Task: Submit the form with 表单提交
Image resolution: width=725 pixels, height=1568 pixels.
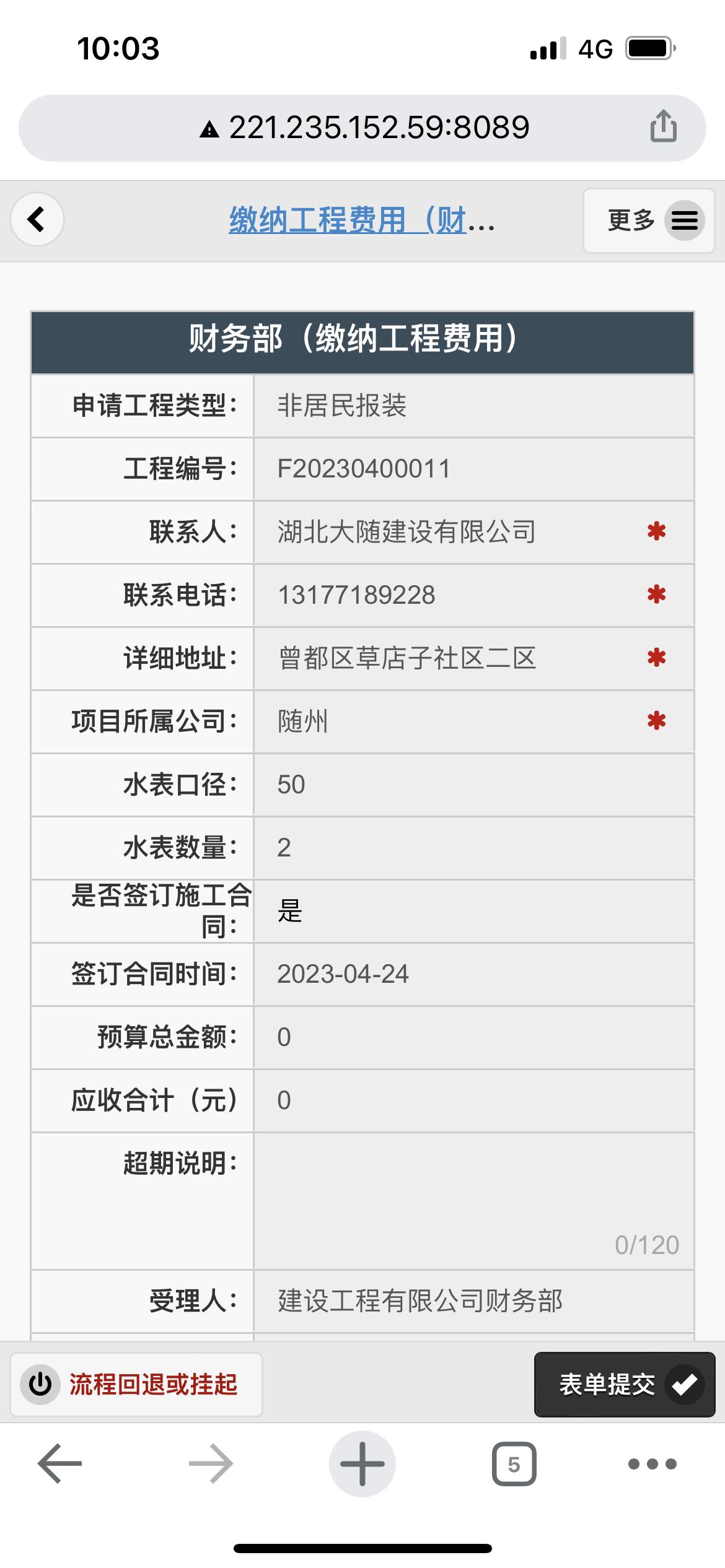Action: coord(625,1384)
